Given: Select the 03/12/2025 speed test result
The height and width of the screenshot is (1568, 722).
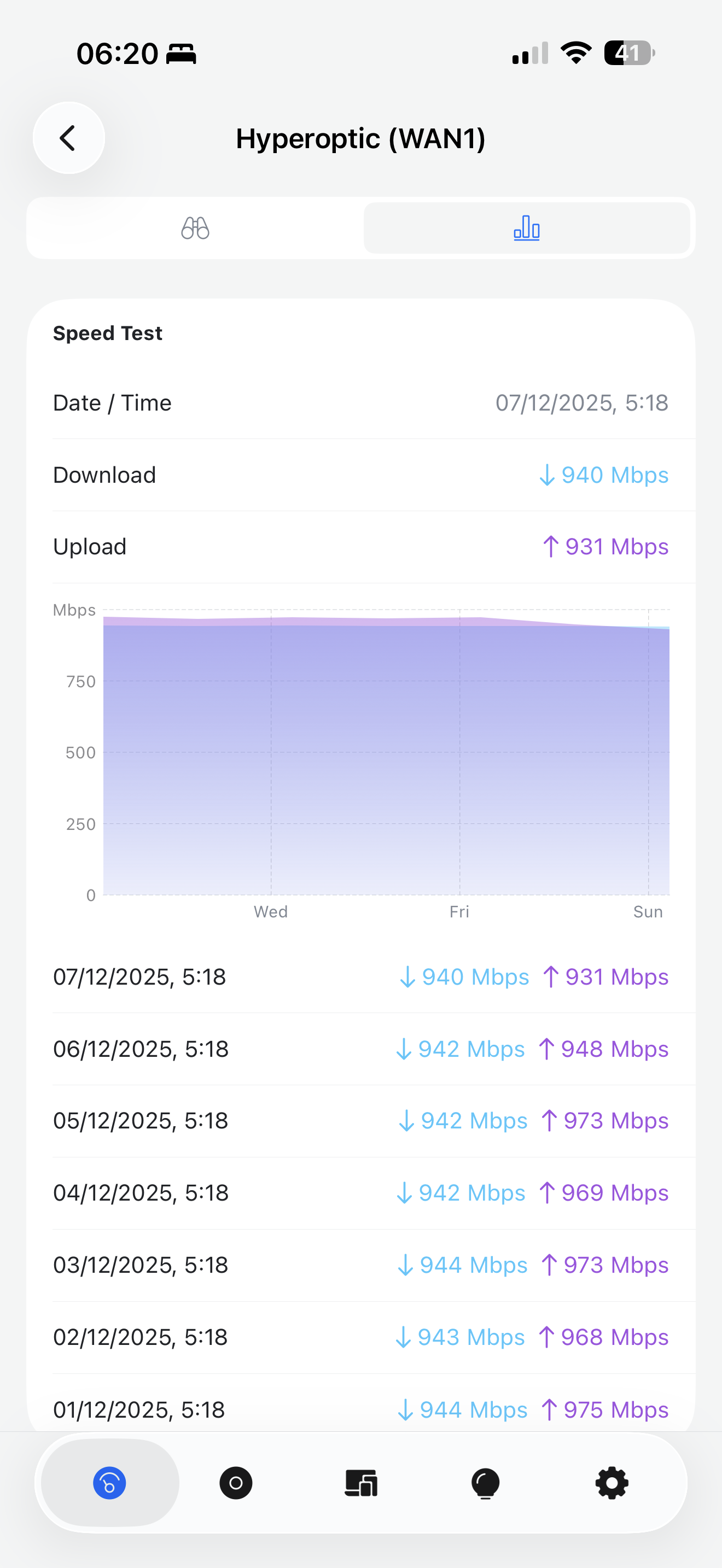Looking at the screenshot, I should pos(360,1265).
